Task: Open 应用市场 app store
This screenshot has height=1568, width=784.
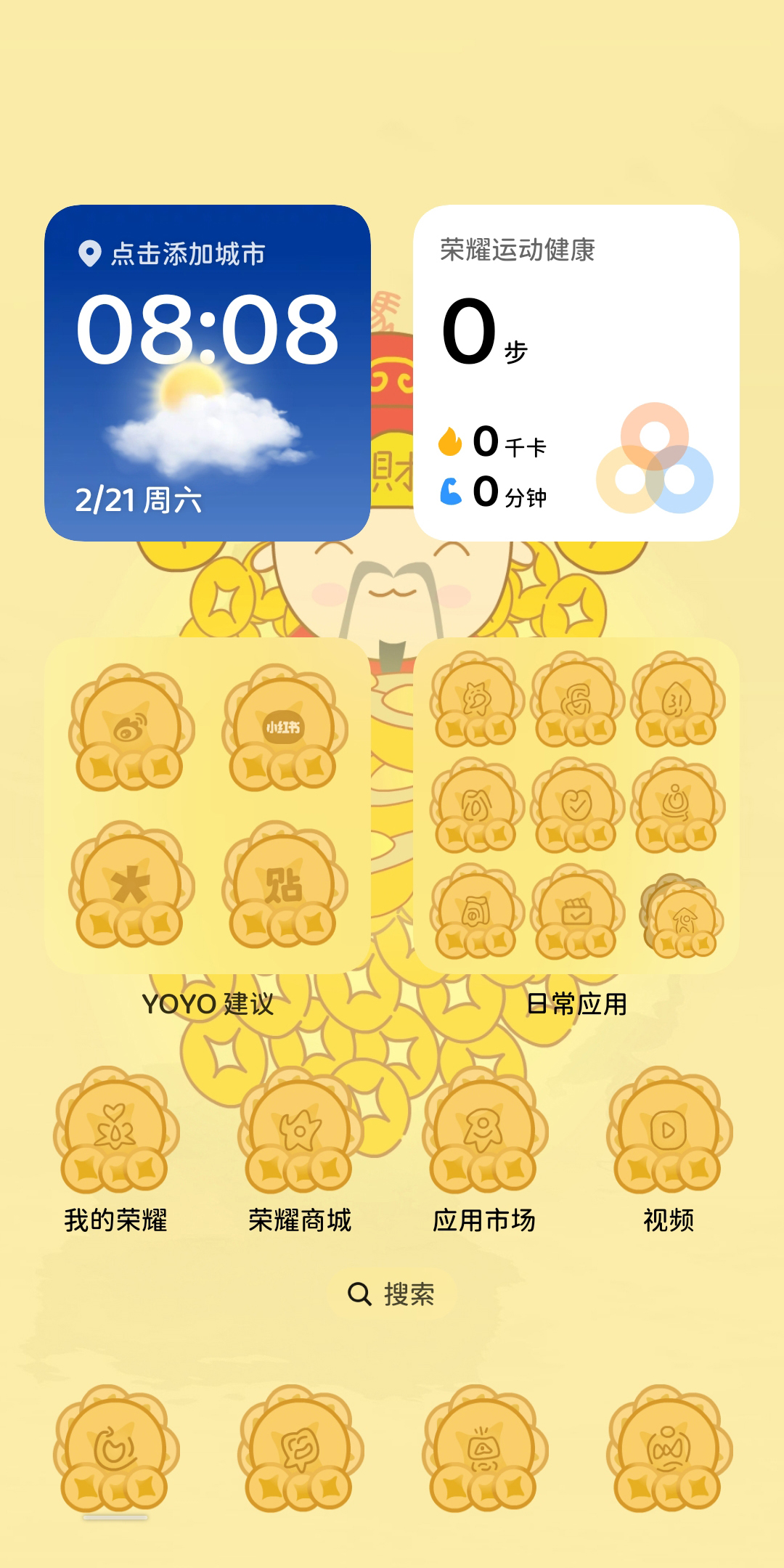Action: (x=484, y=1130)
